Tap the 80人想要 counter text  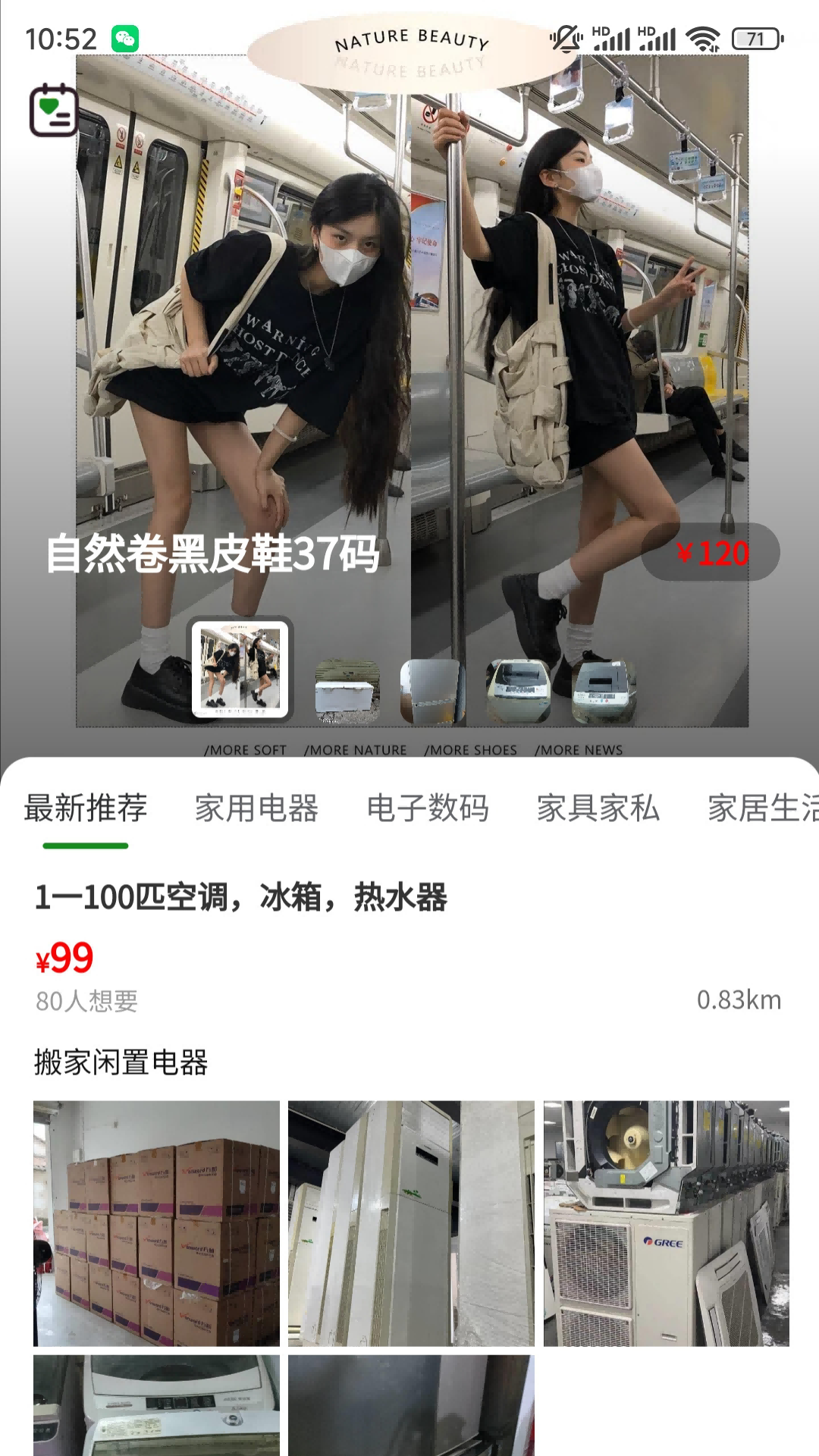[x=86, y=1003]
